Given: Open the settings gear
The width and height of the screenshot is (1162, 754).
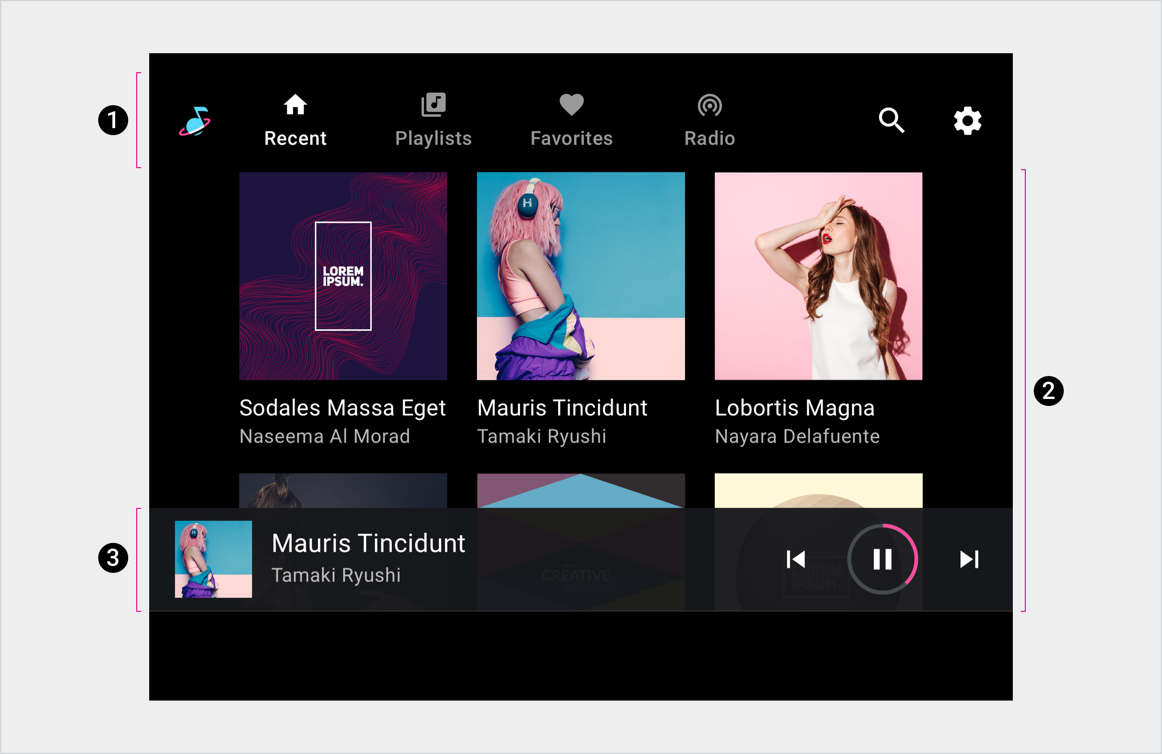Looking at the screenshot, I should (x=967, y=121).
